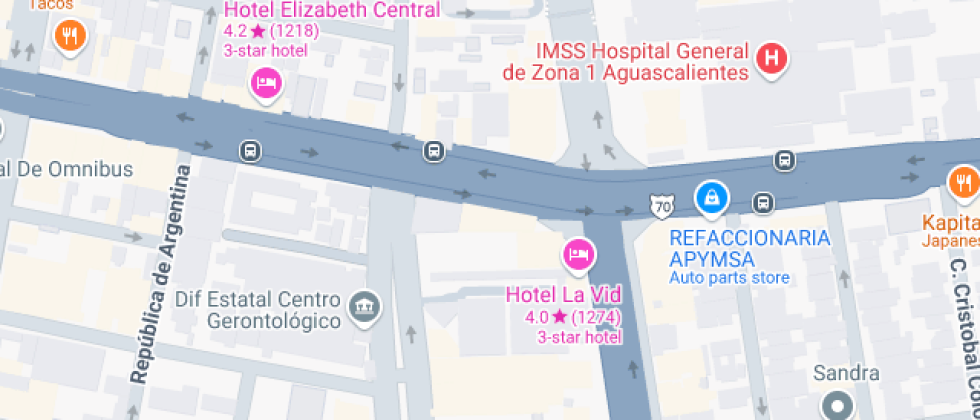Image resolution: width=980 pixels, height=420 pixels.
Task: Open the Hotel Elizabeth Central map pin
Action: 266,84
